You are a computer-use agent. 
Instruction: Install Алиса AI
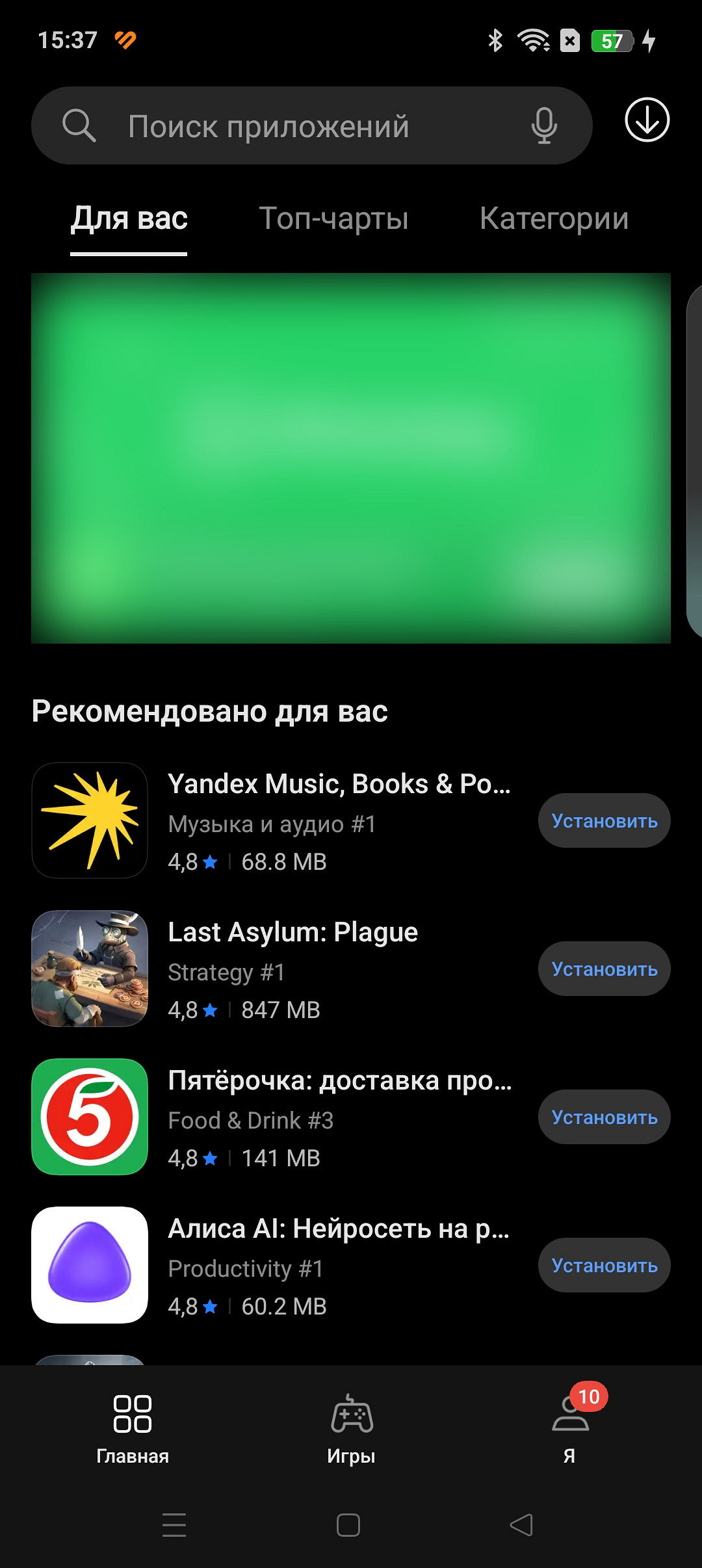604,1265
